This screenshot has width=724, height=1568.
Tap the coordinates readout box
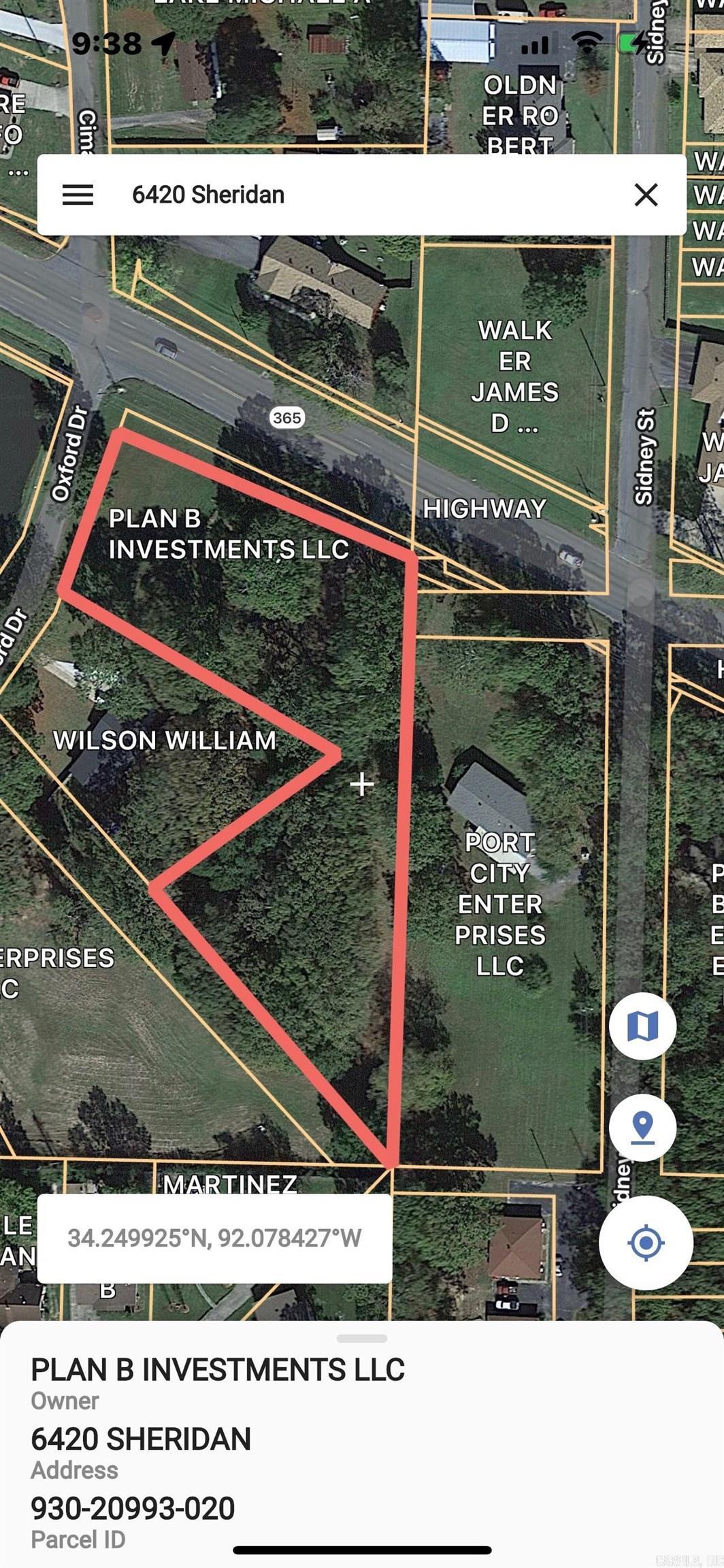click(214, 1238)
